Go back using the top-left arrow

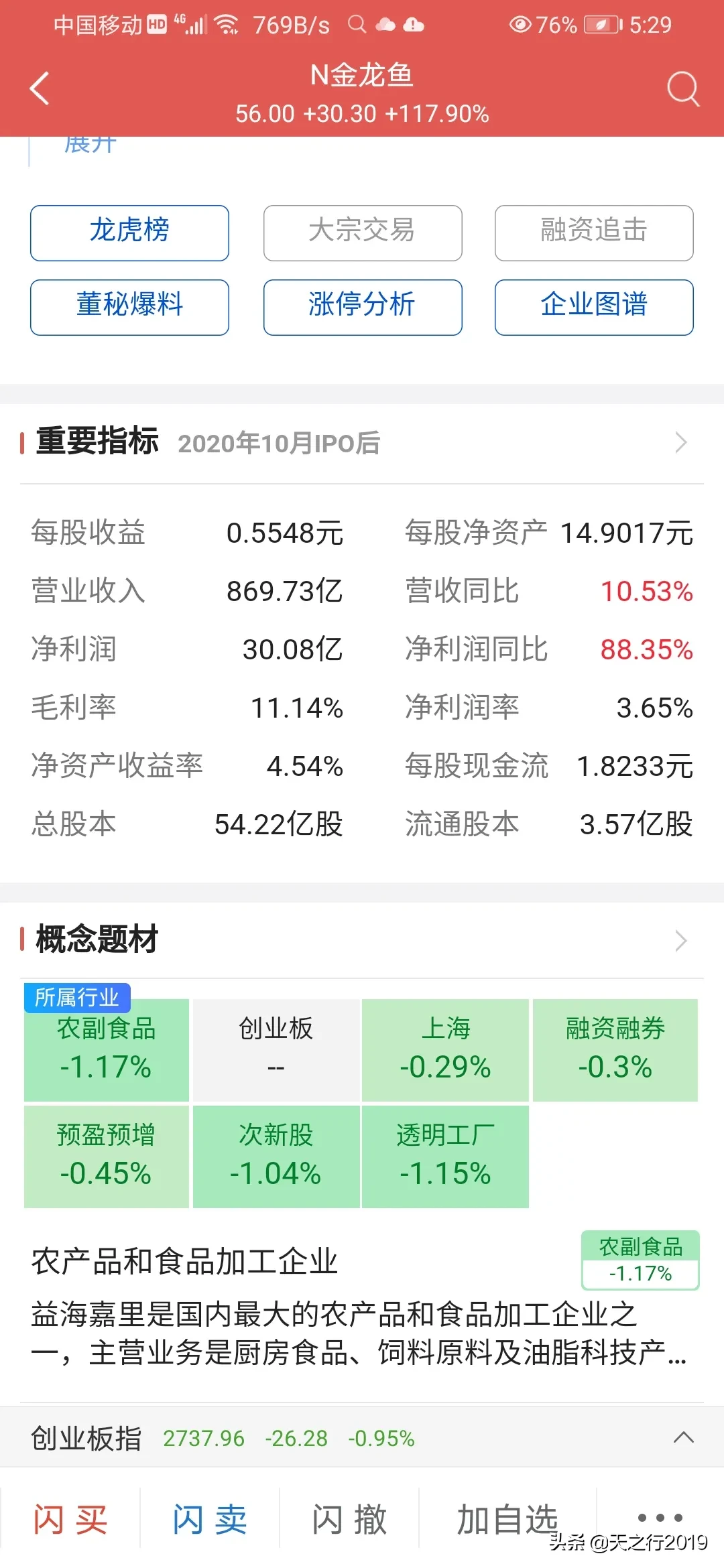(x=40, y=88)
